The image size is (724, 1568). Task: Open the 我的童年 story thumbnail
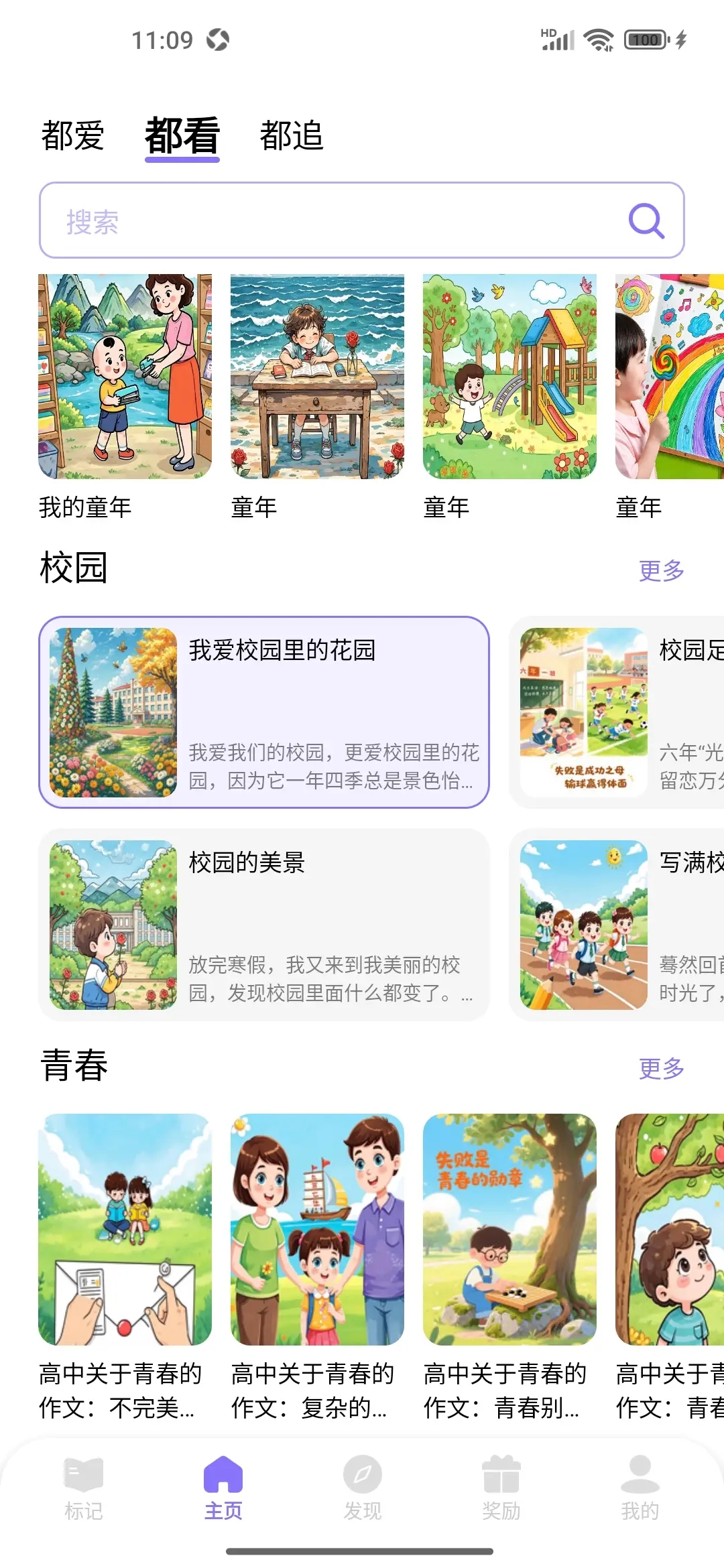point(124,382)
